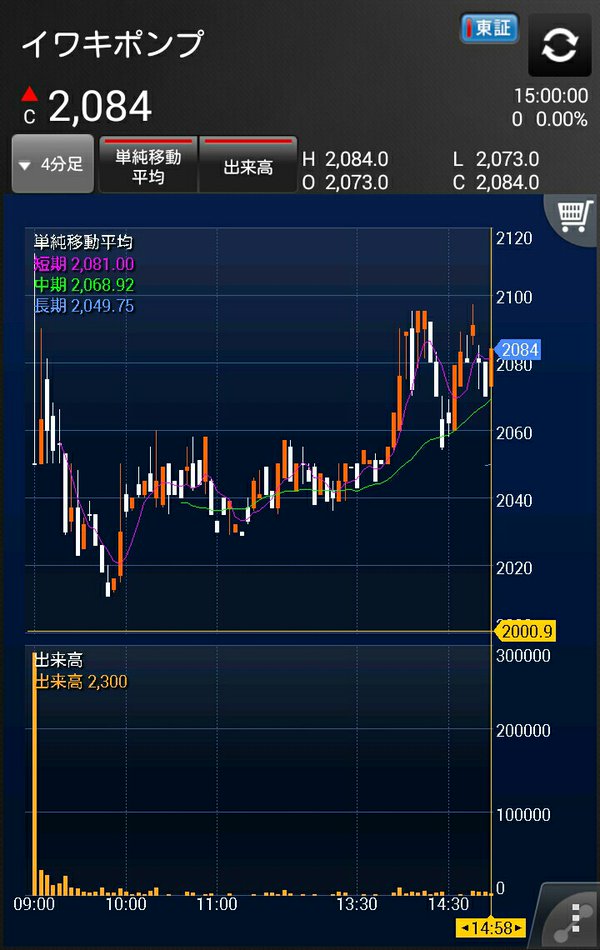Open the three-dot overflow menu
This screenshot has height=950, width=600.
coord(576,919)
